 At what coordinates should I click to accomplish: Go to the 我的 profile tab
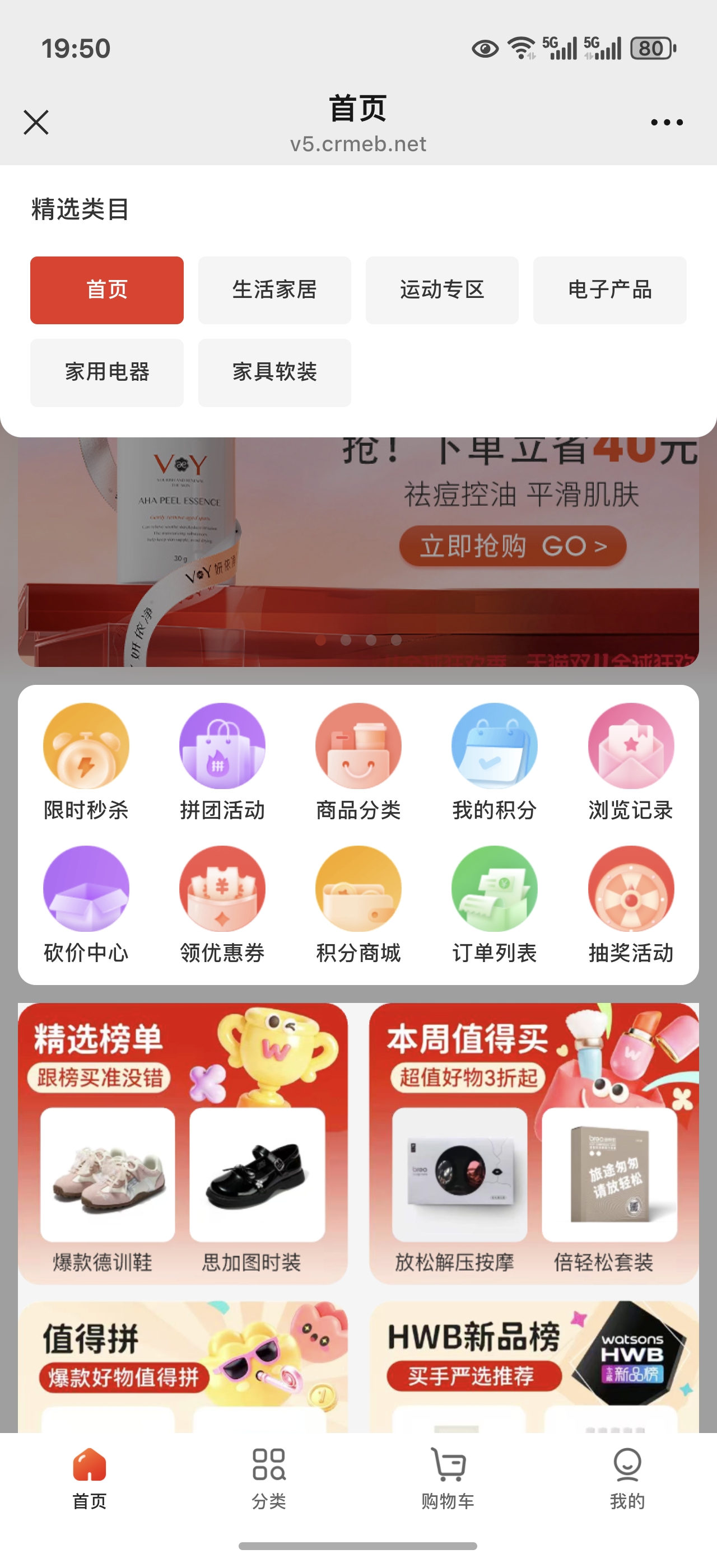pos(627,1478)
